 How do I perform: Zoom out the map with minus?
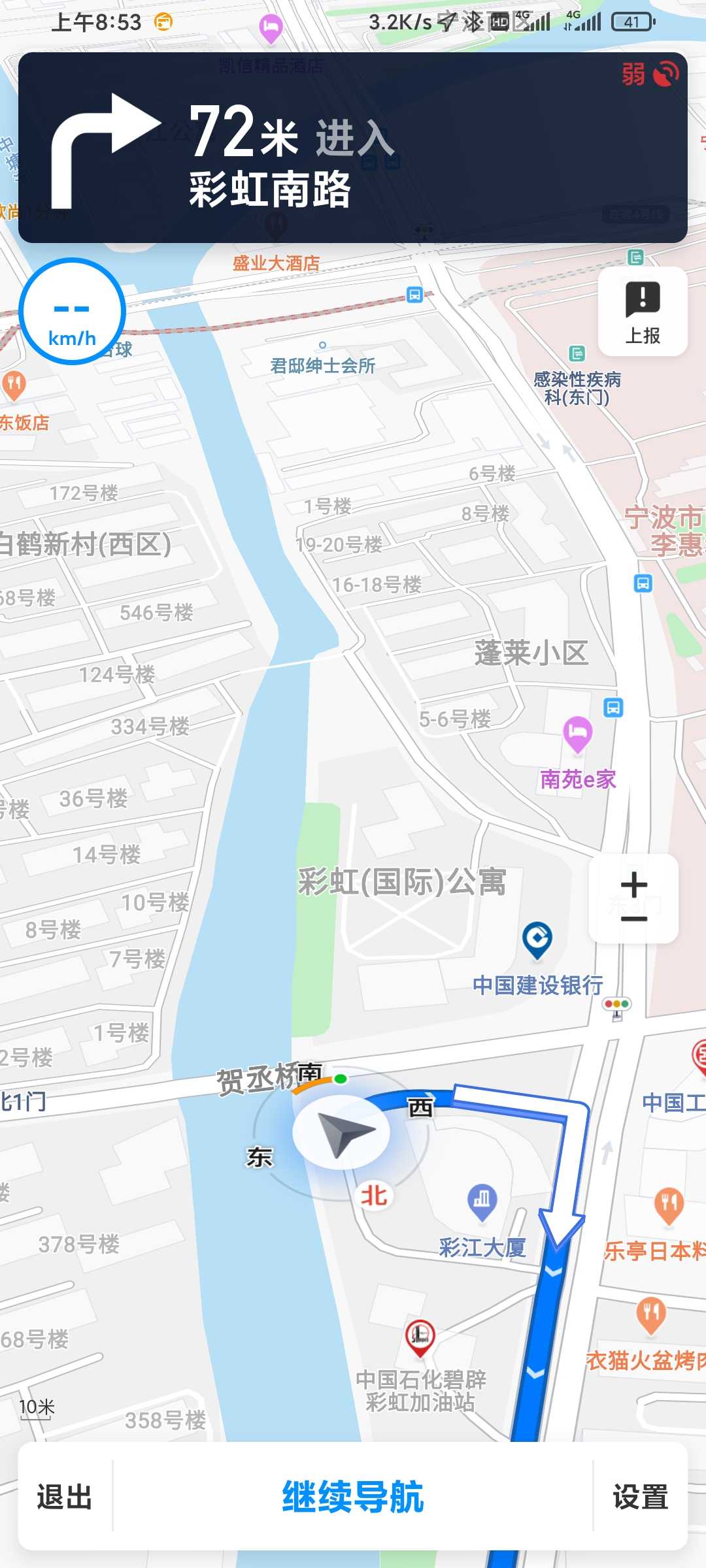(x=633, y=919)
